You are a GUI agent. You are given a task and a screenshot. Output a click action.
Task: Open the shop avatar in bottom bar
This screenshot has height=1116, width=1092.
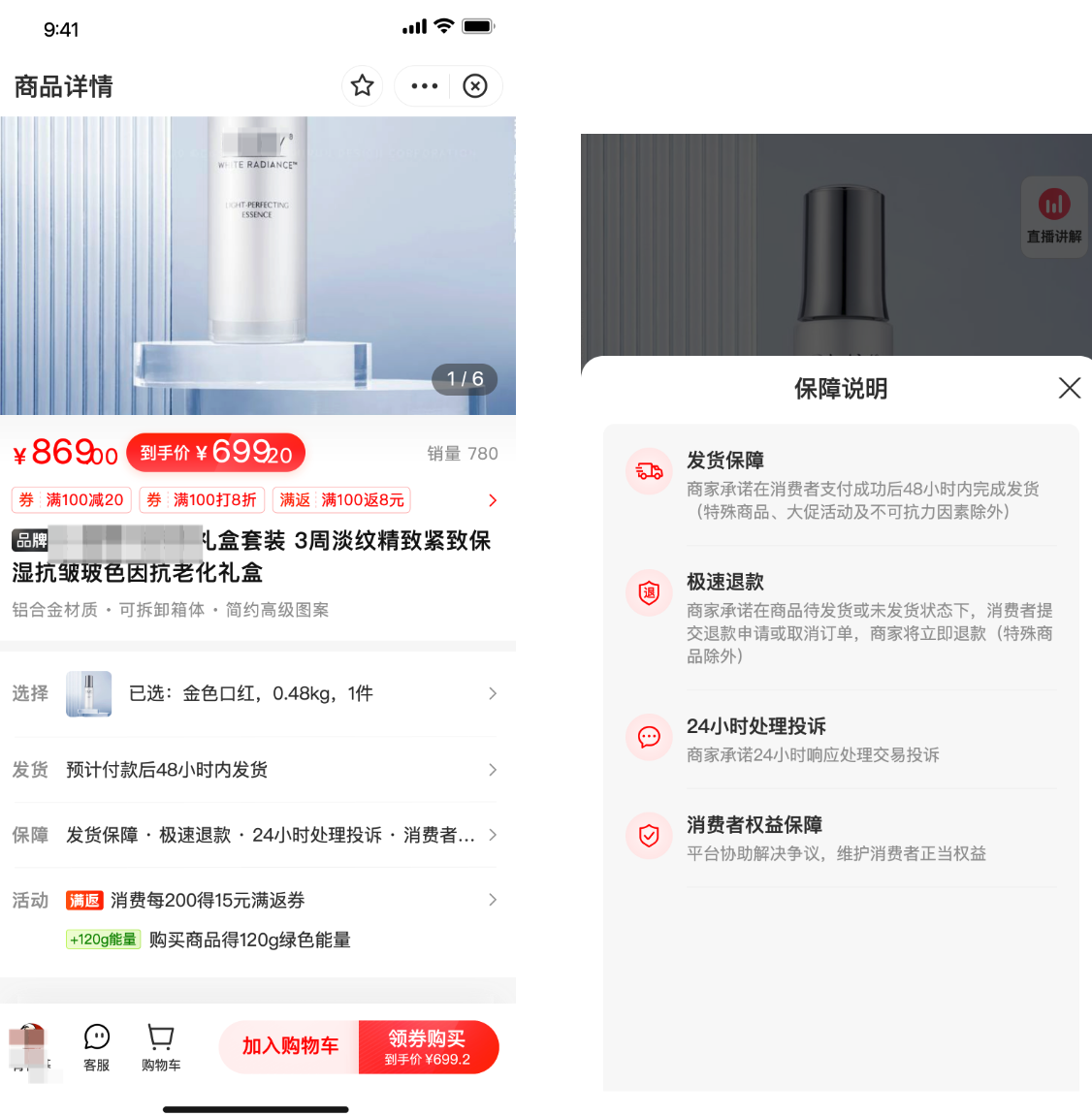coord(29,1047)
